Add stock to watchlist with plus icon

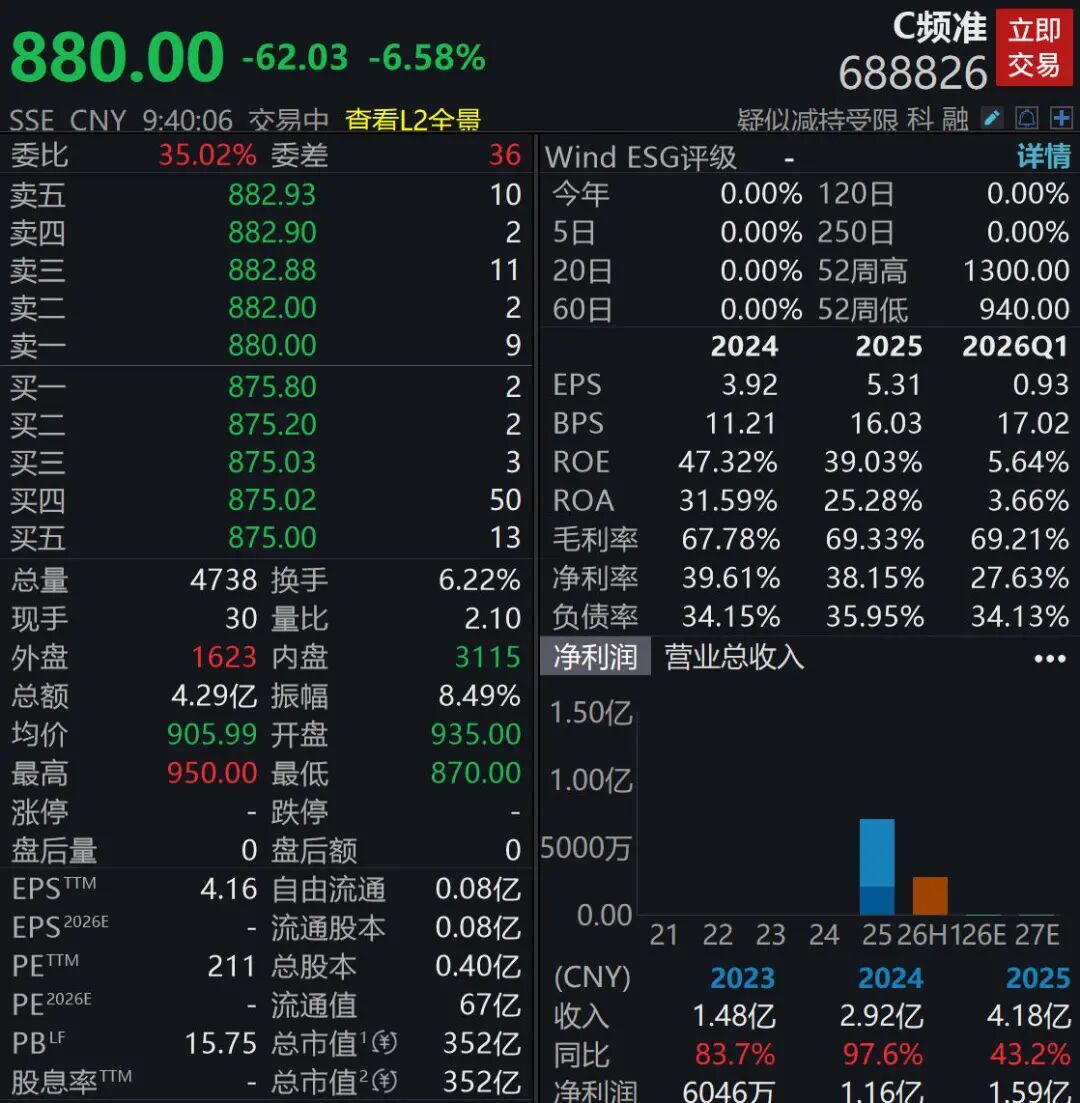point(1061,118)
